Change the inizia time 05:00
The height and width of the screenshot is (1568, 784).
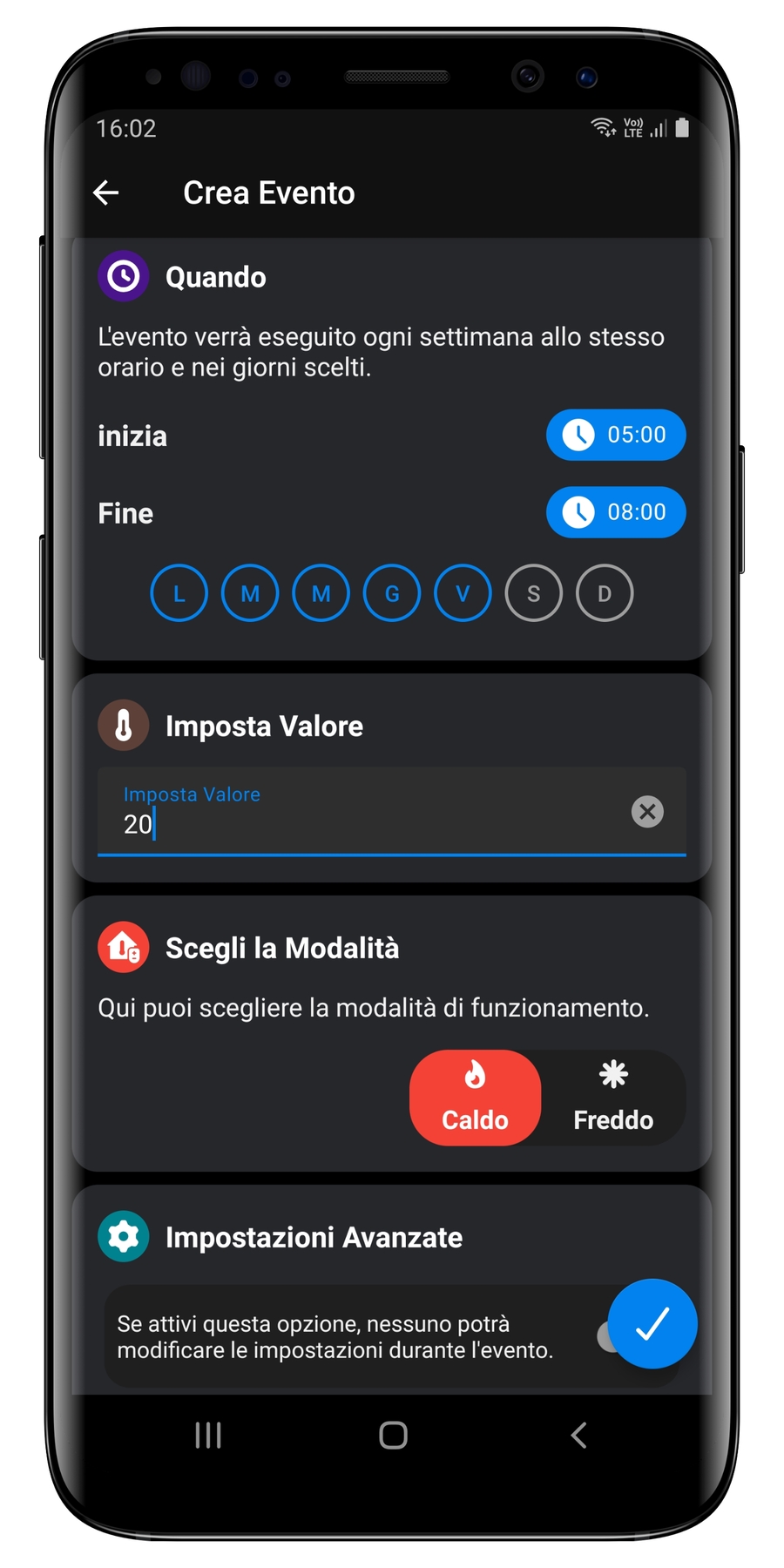pyautogui.click(x=615, y=435)
